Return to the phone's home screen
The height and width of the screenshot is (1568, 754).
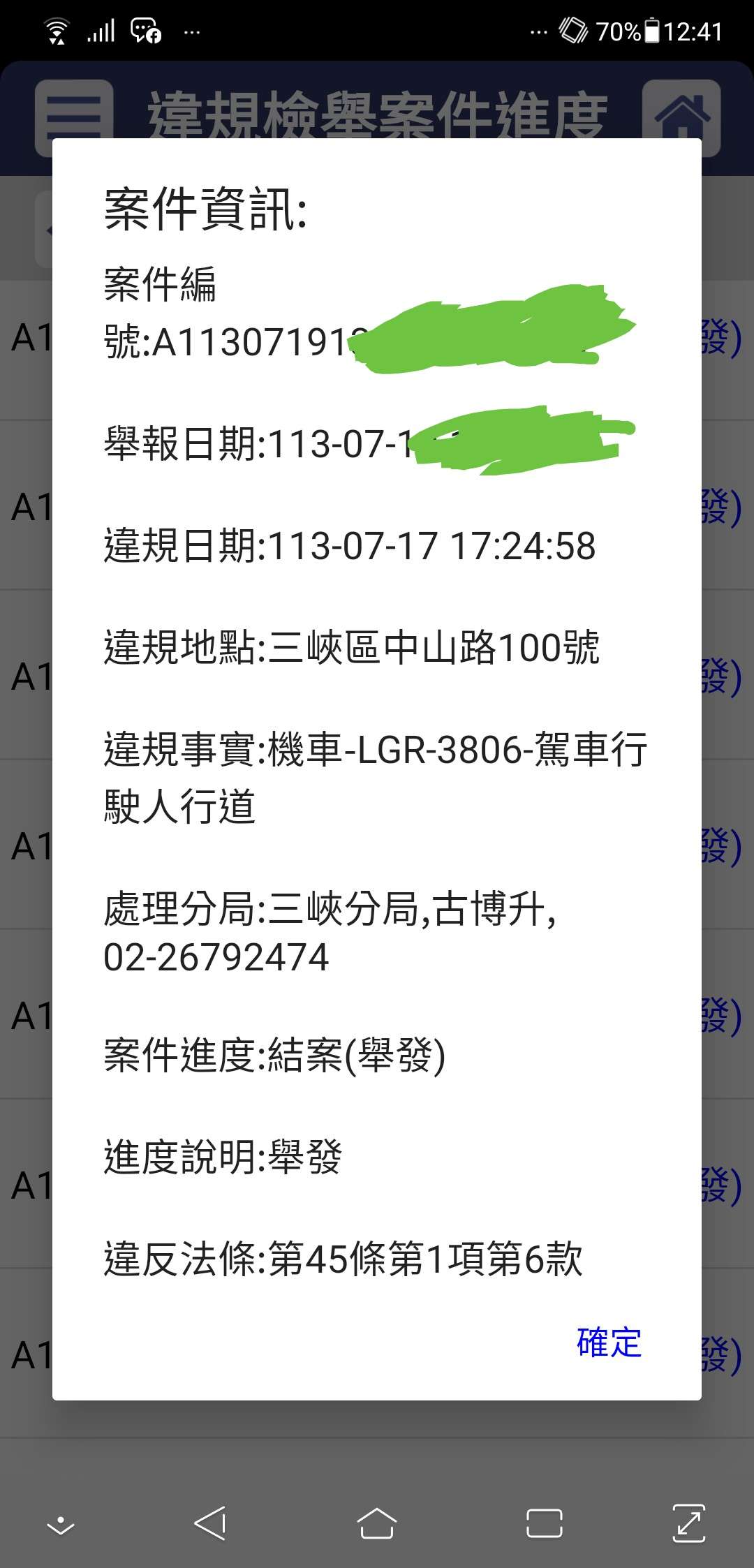click(376, 1523)
